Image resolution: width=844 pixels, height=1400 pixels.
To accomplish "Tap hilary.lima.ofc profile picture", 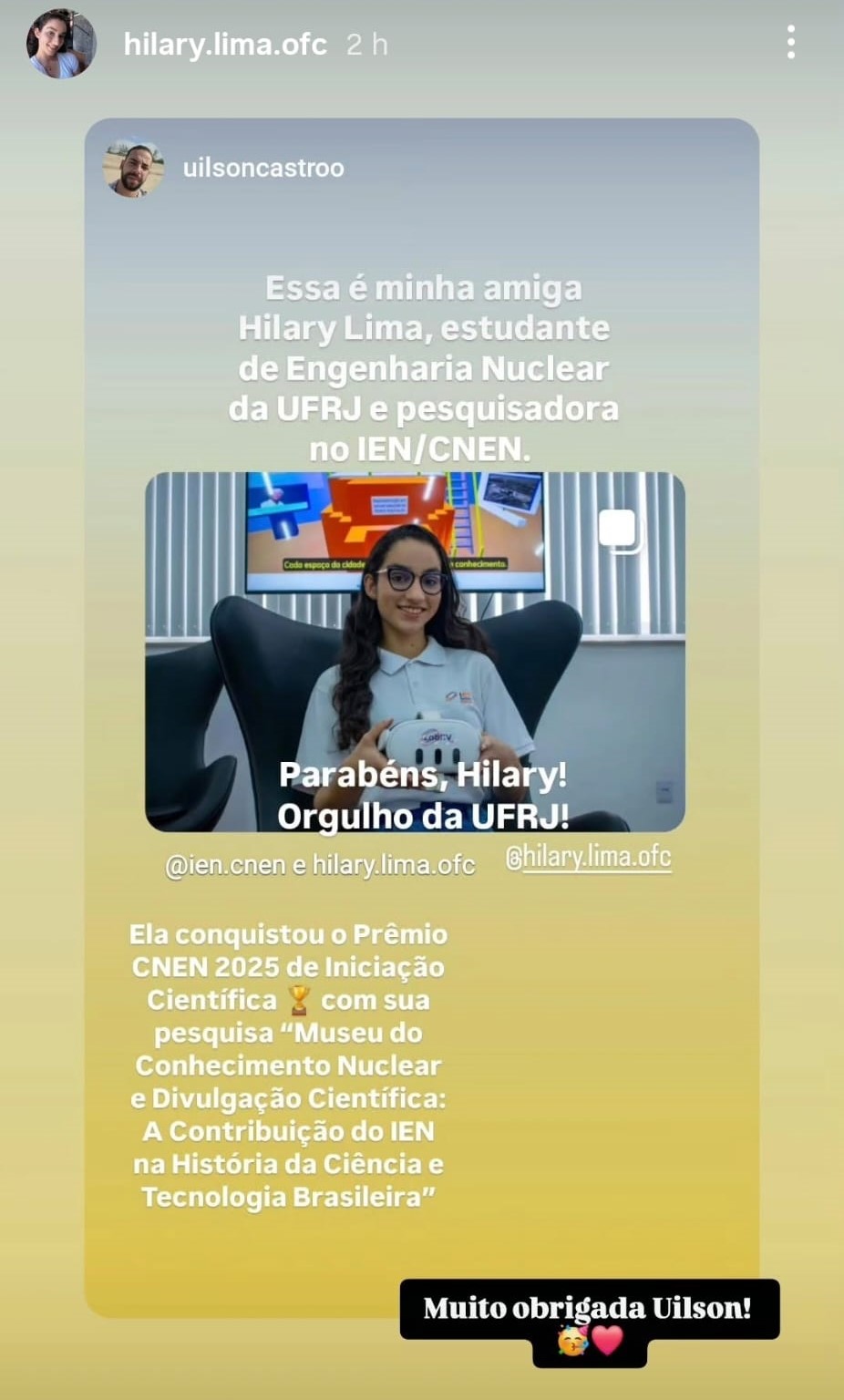I will pos(61,44).
